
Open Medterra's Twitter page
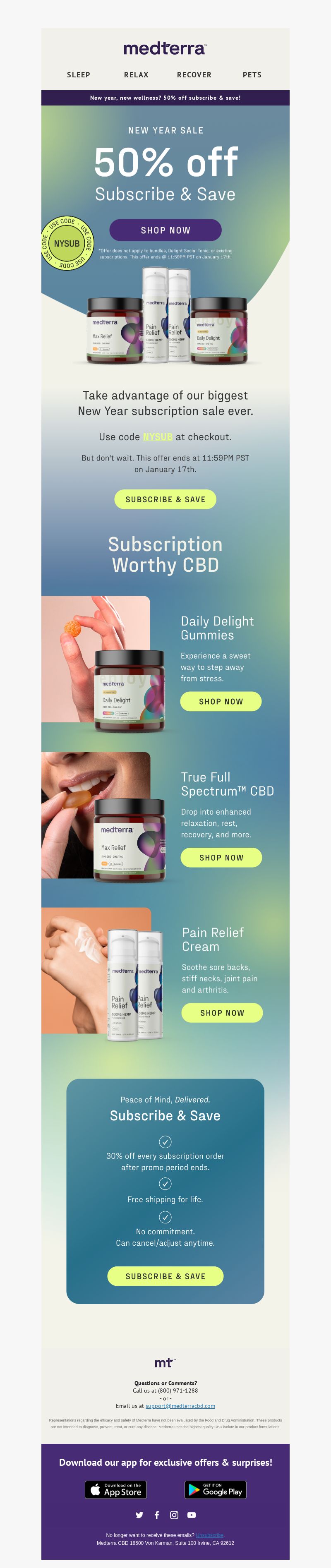pos(139,1515)
